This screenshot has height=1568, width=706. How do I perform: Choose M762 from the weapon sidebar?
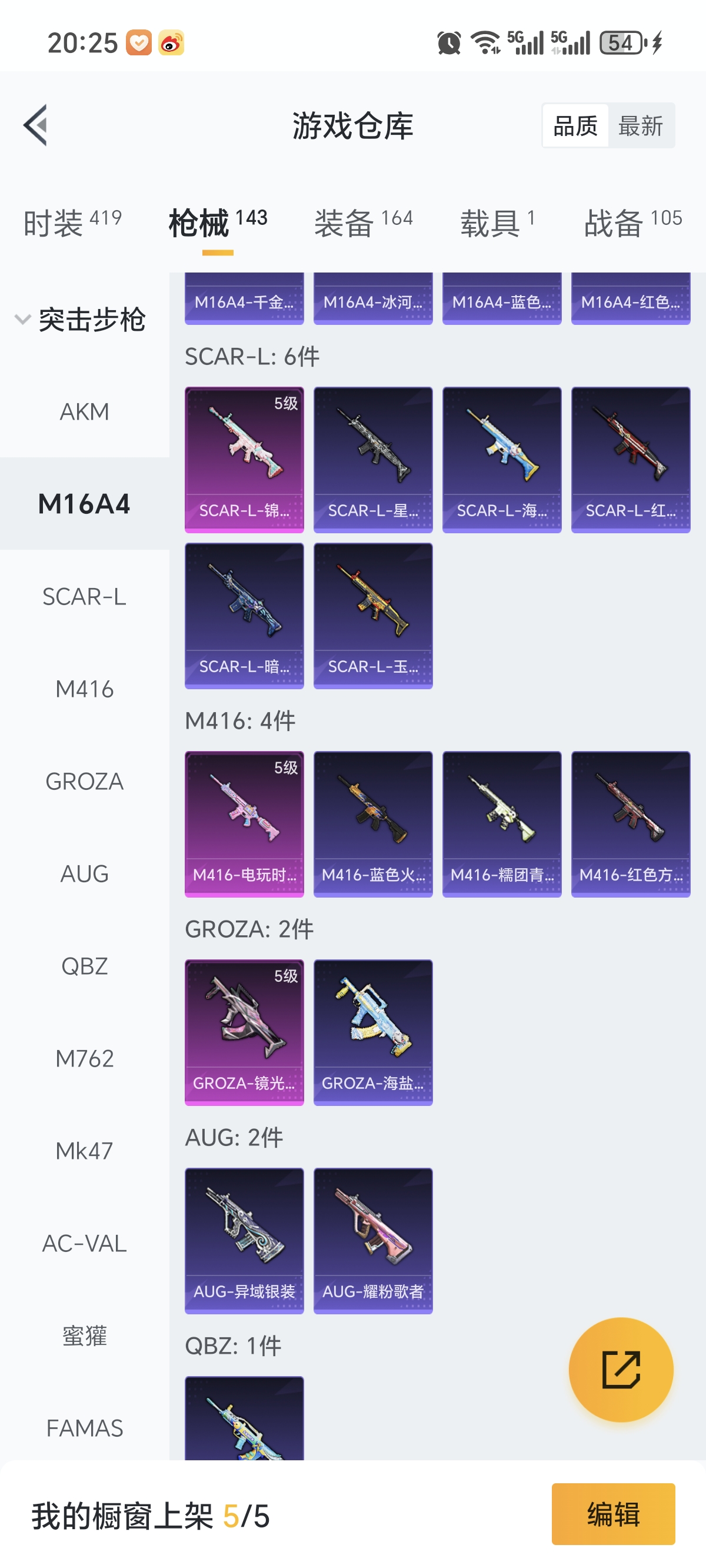point(85,1058)
